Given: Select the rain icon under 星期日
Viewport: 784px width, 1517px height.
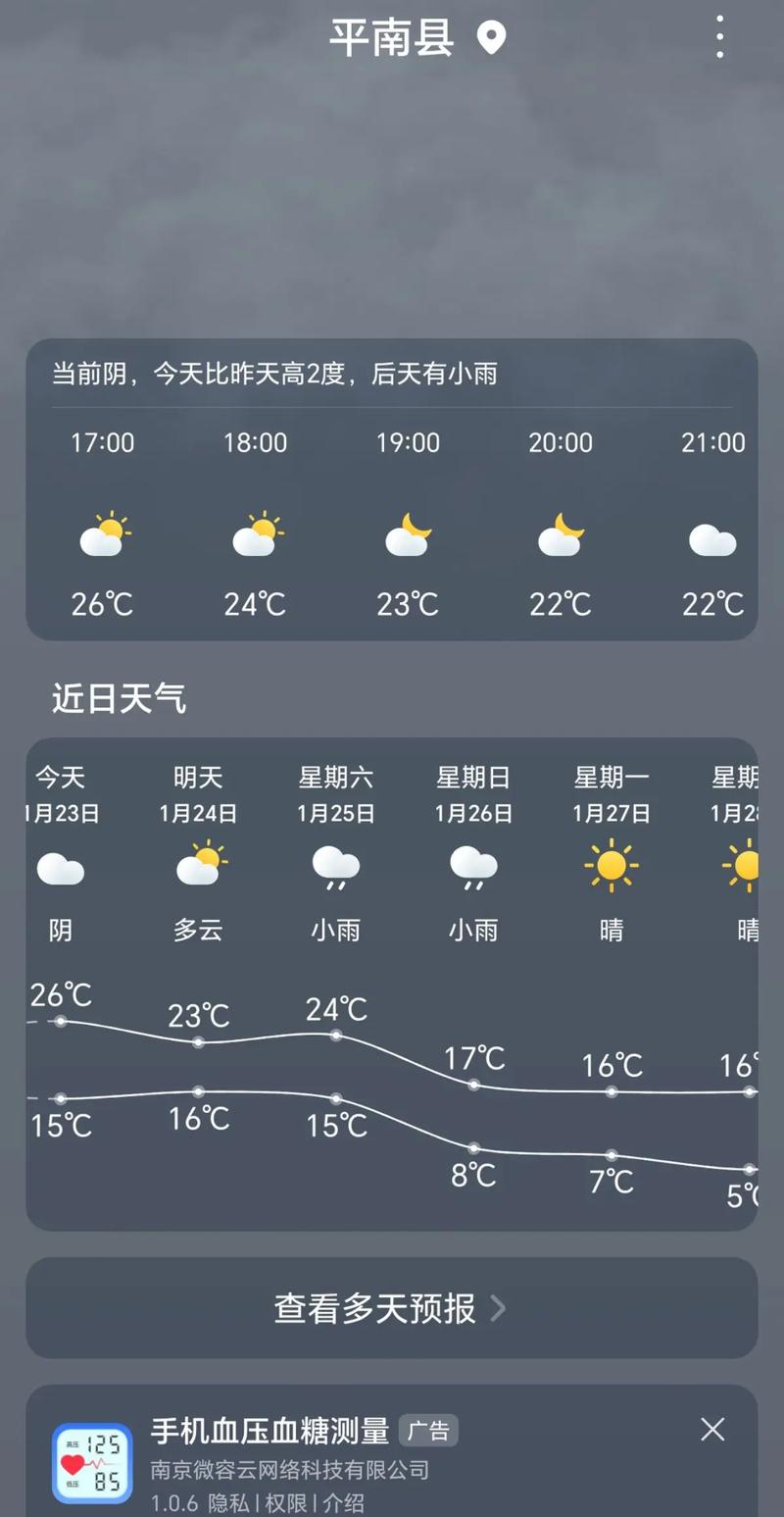Looking at the screenshot, I should (473, 868).
